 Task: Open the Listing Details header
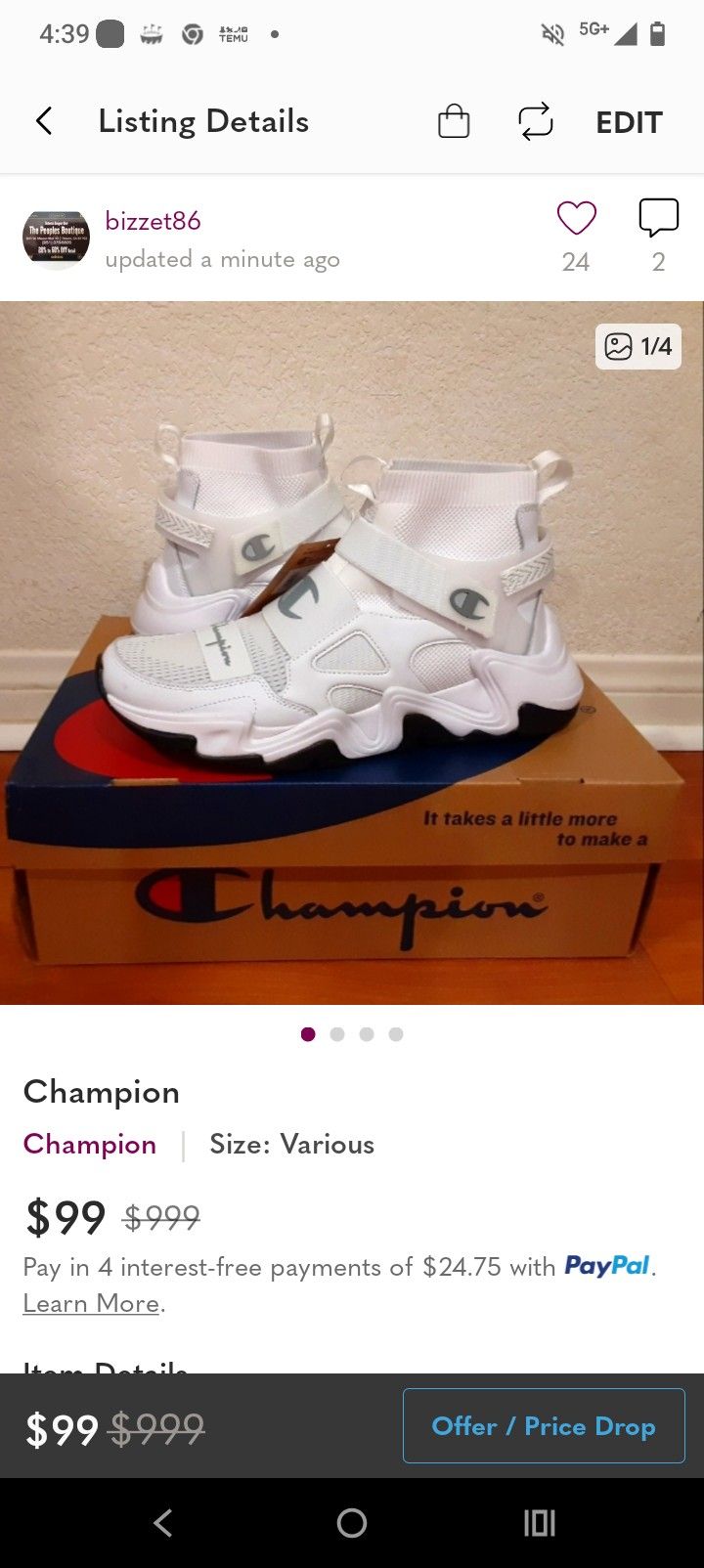click(x=202, y=121)
